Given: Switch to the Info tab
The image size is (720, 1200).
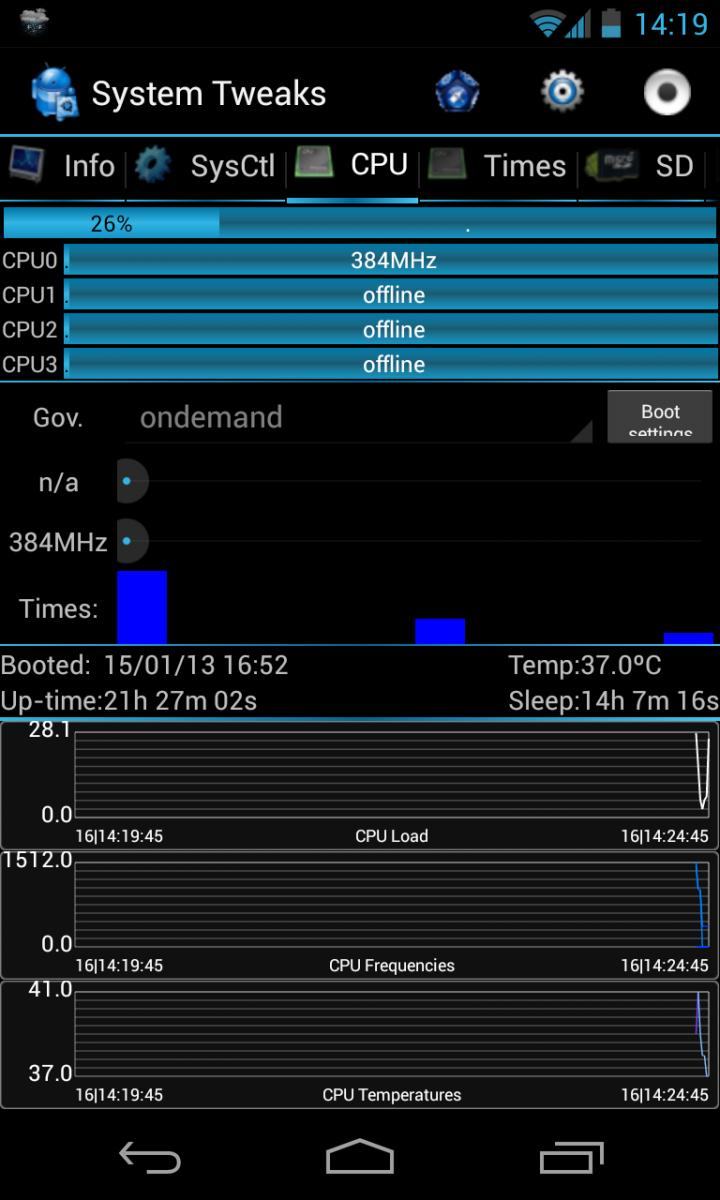Looking at the screenshot, I should click(x=62, y=166).
